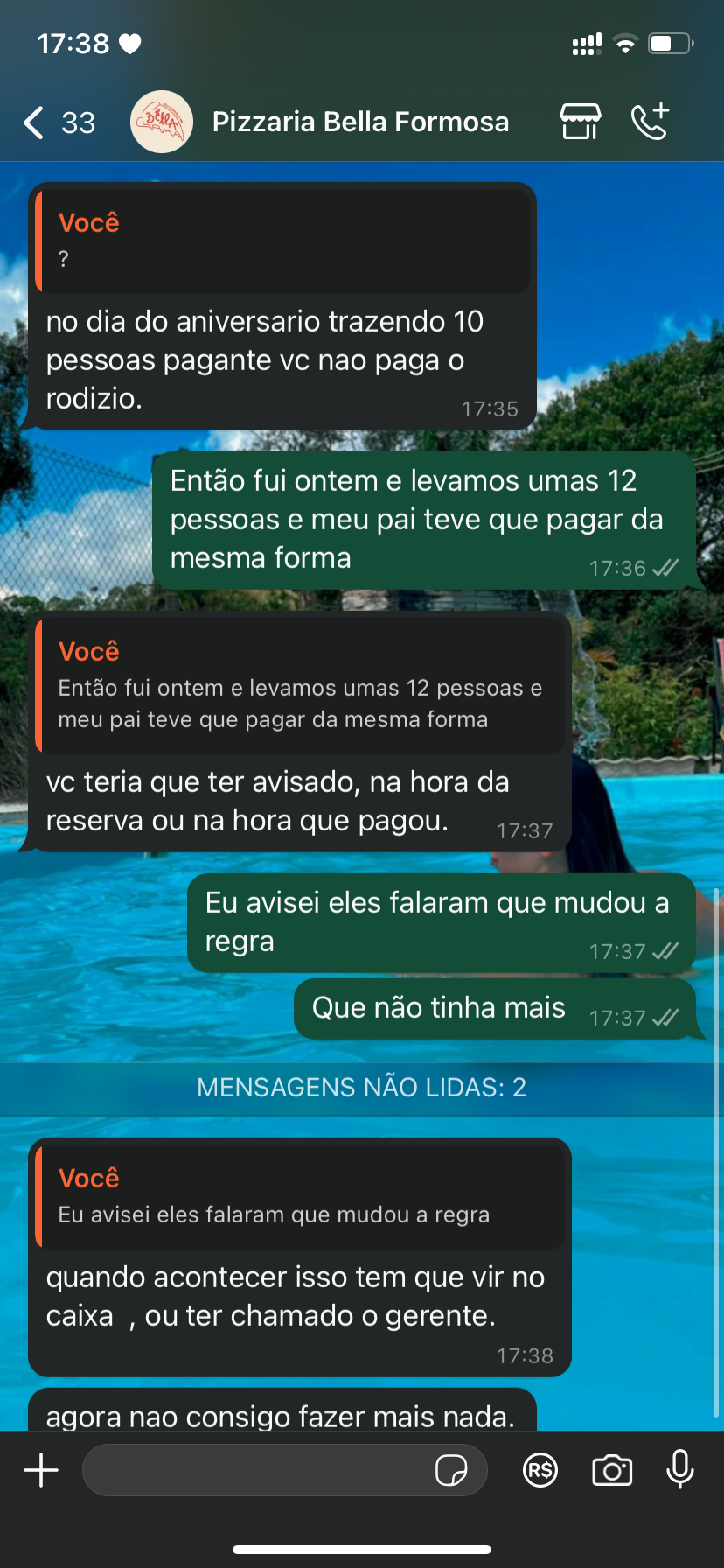724x1568 pixels.
Task: Go back to the chat list
Action: (35, 122)
